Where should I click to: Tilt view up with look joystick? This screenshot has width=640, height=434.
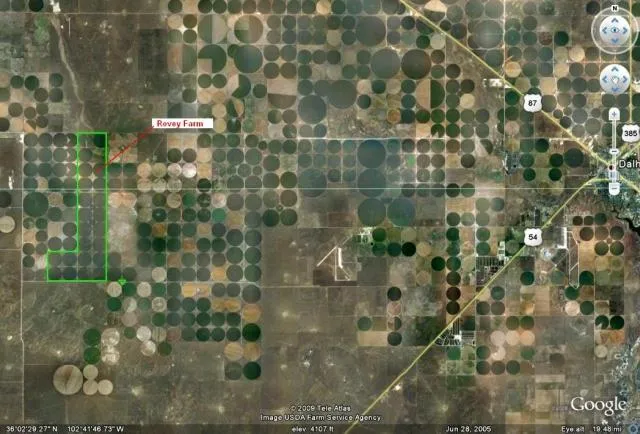coord(614,20)
